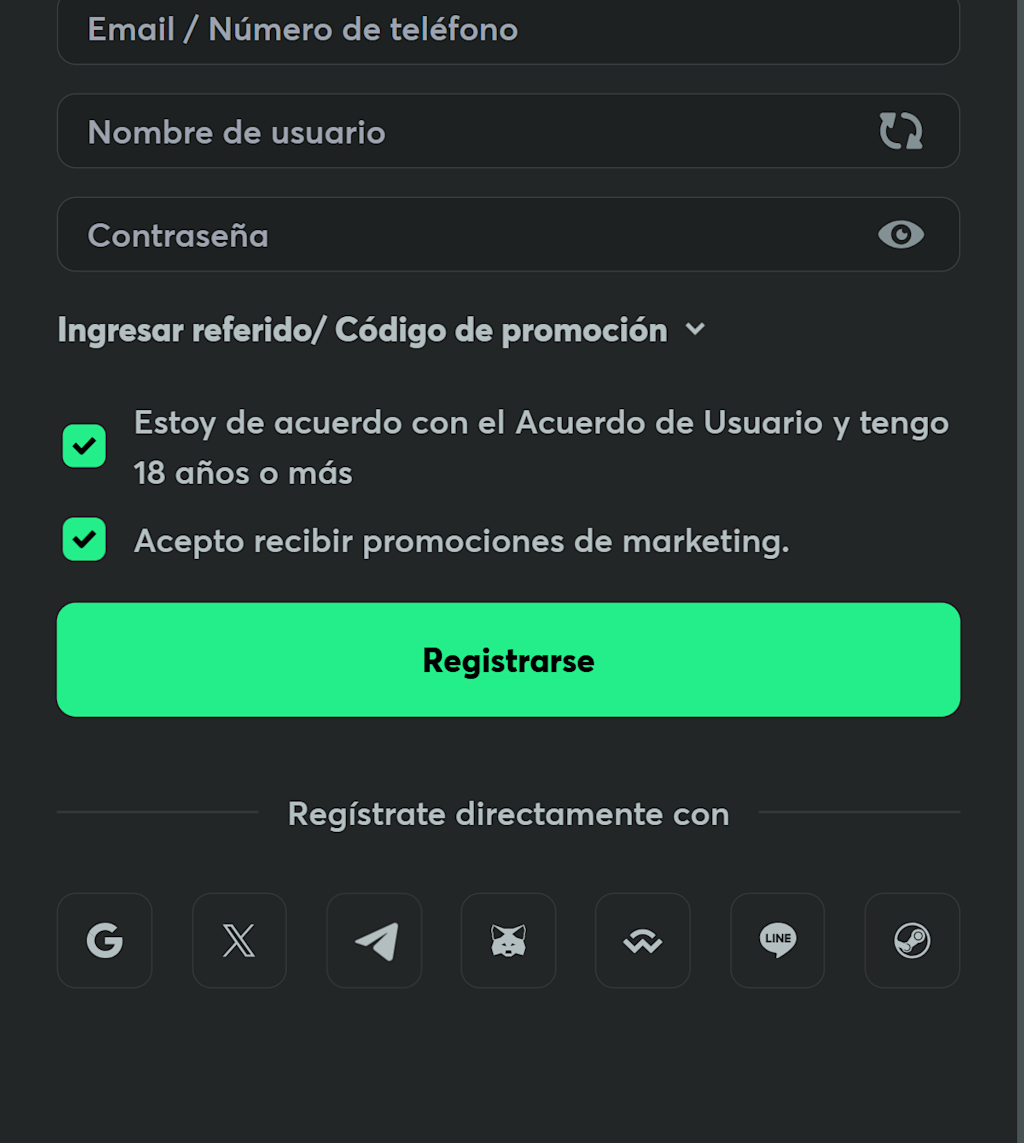The width and height of the screenshot is (1024, 1143).
Task: Tap the Registrarse button
Action: pos(508,660)
